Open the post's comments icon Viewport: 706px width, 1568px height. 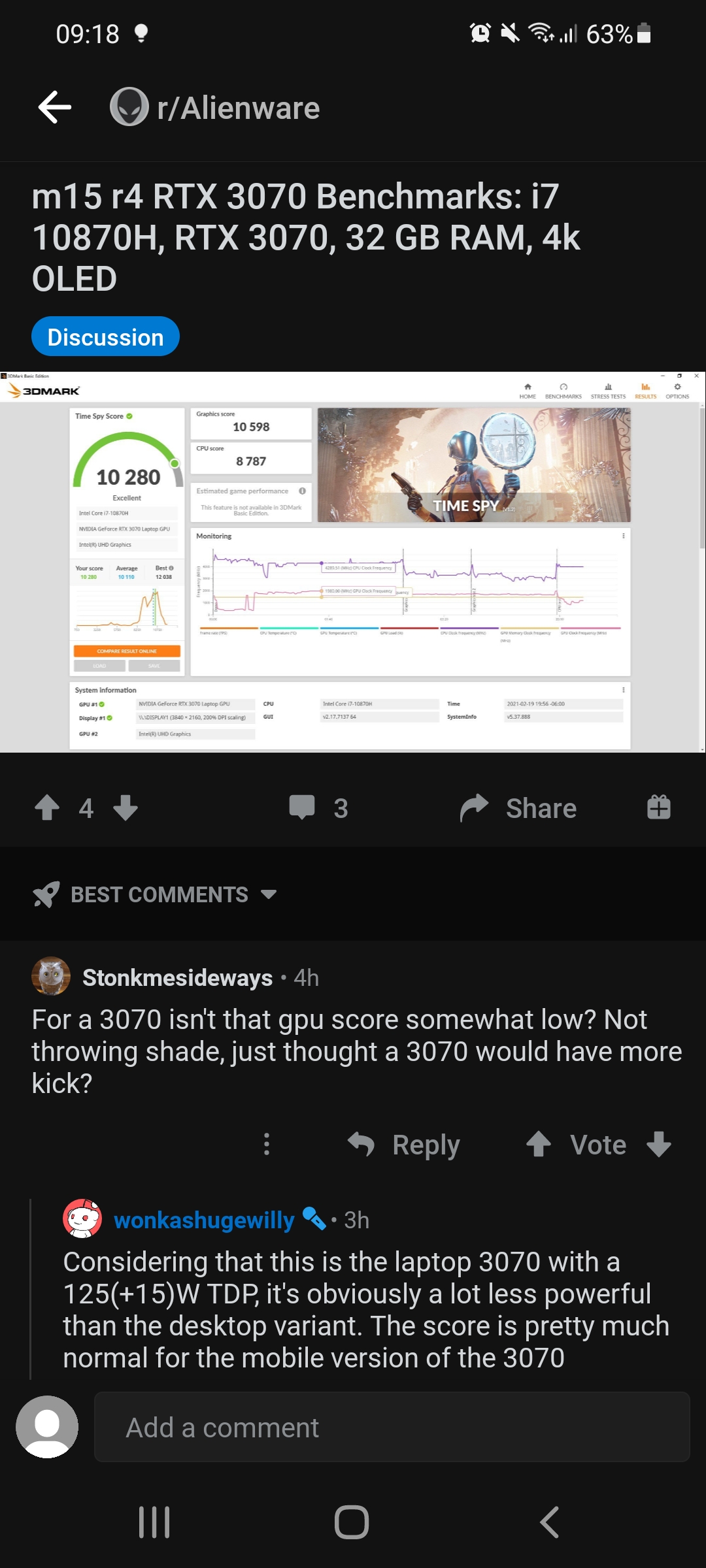pos(302,808)
